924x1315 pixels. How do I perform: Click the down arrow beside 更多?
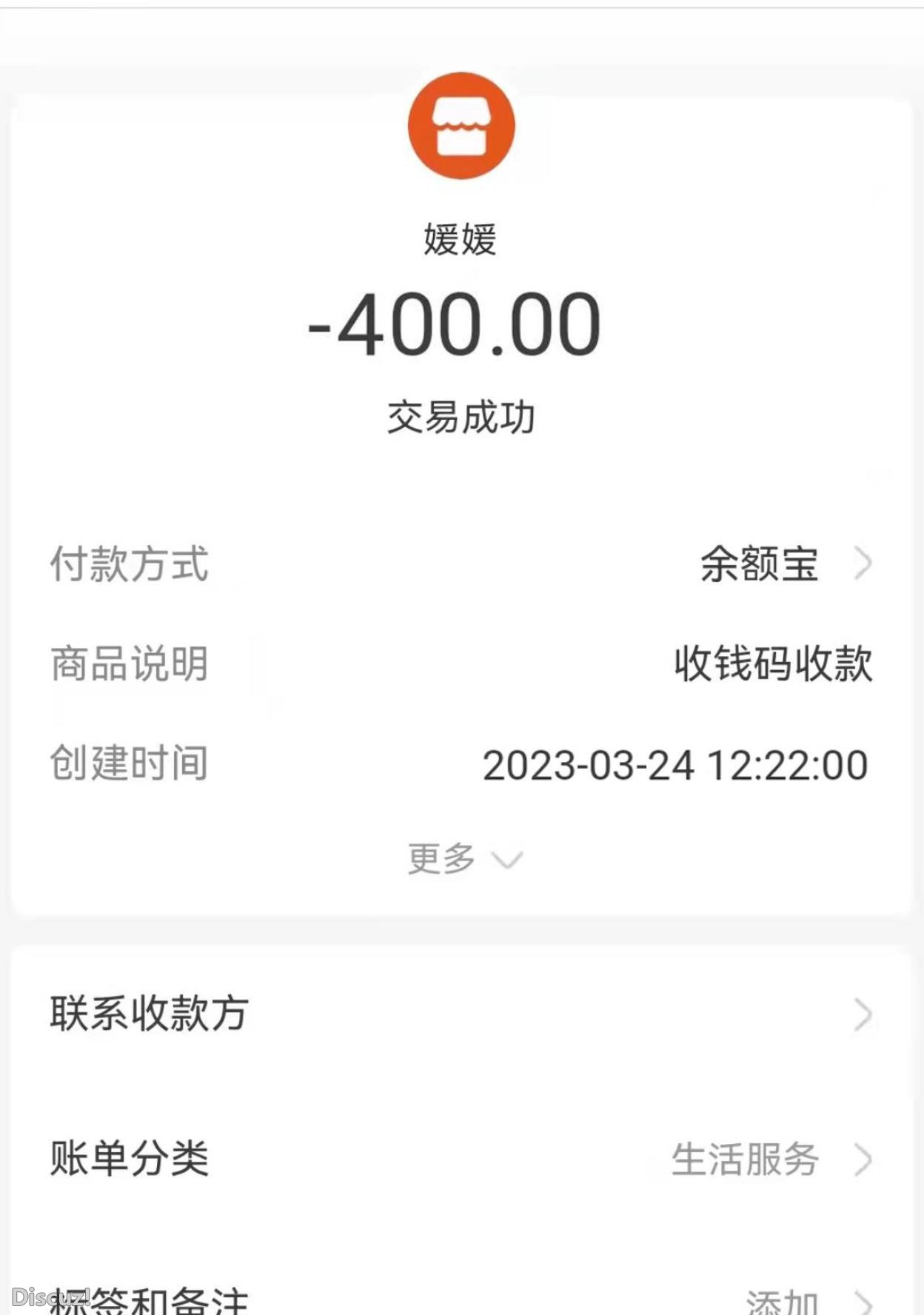click(x=507, y=861)
